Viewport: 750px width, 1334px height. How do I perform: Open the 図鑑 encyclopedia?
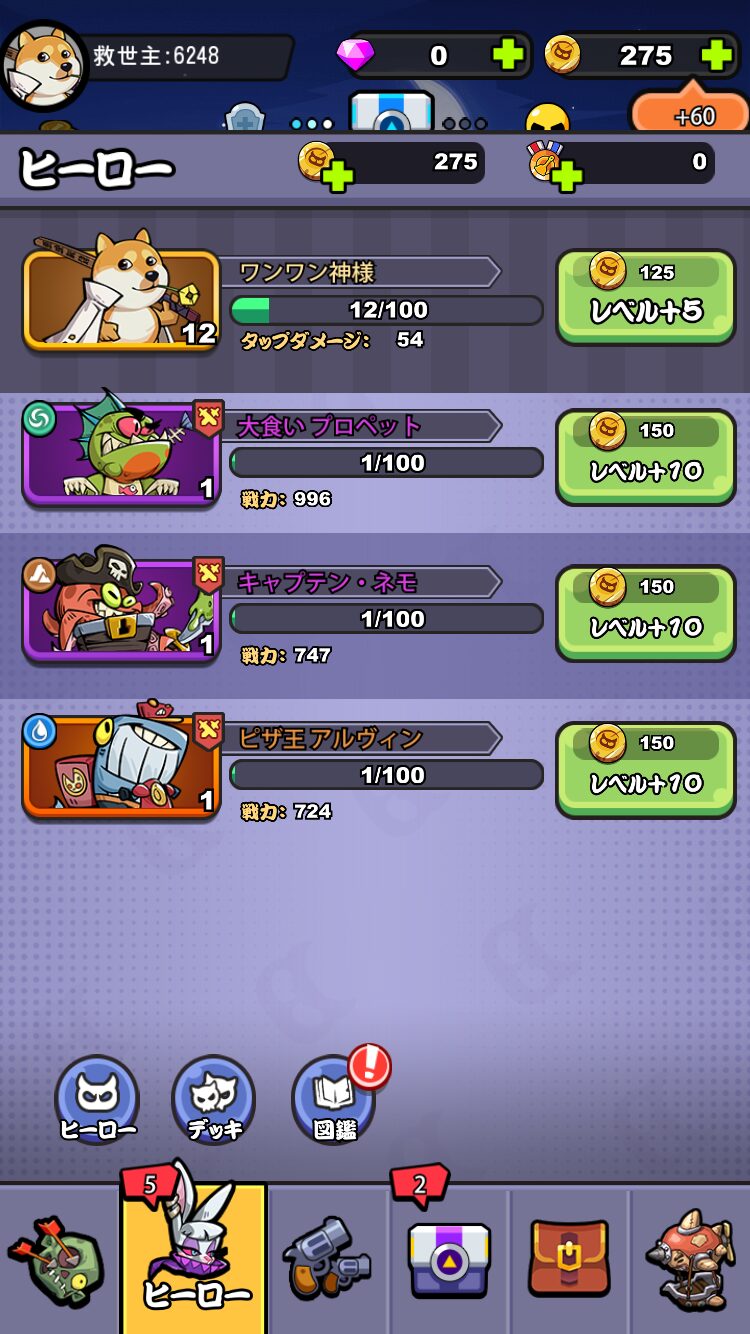[334, 1100]
